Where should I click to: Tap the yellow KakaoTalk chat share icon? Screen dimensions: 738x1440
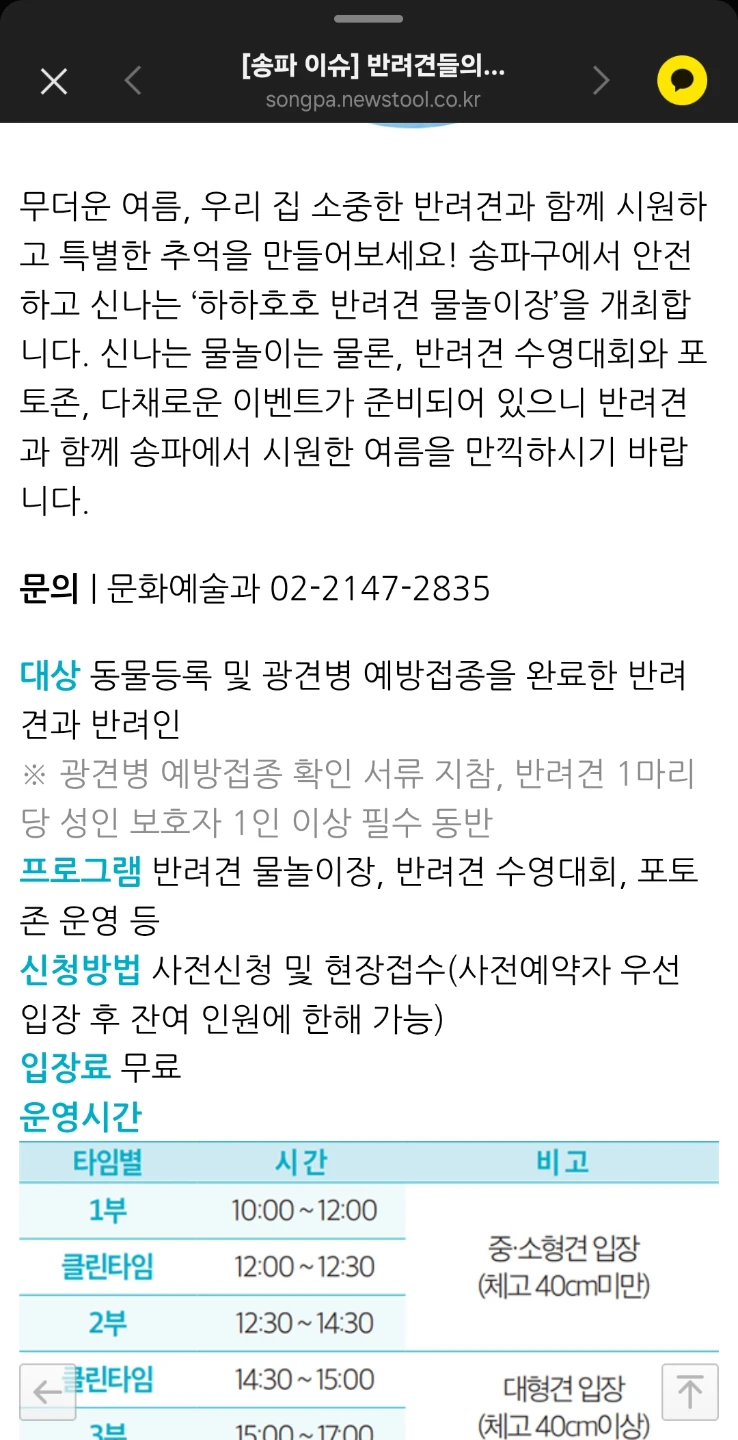(x=682, y=81)
